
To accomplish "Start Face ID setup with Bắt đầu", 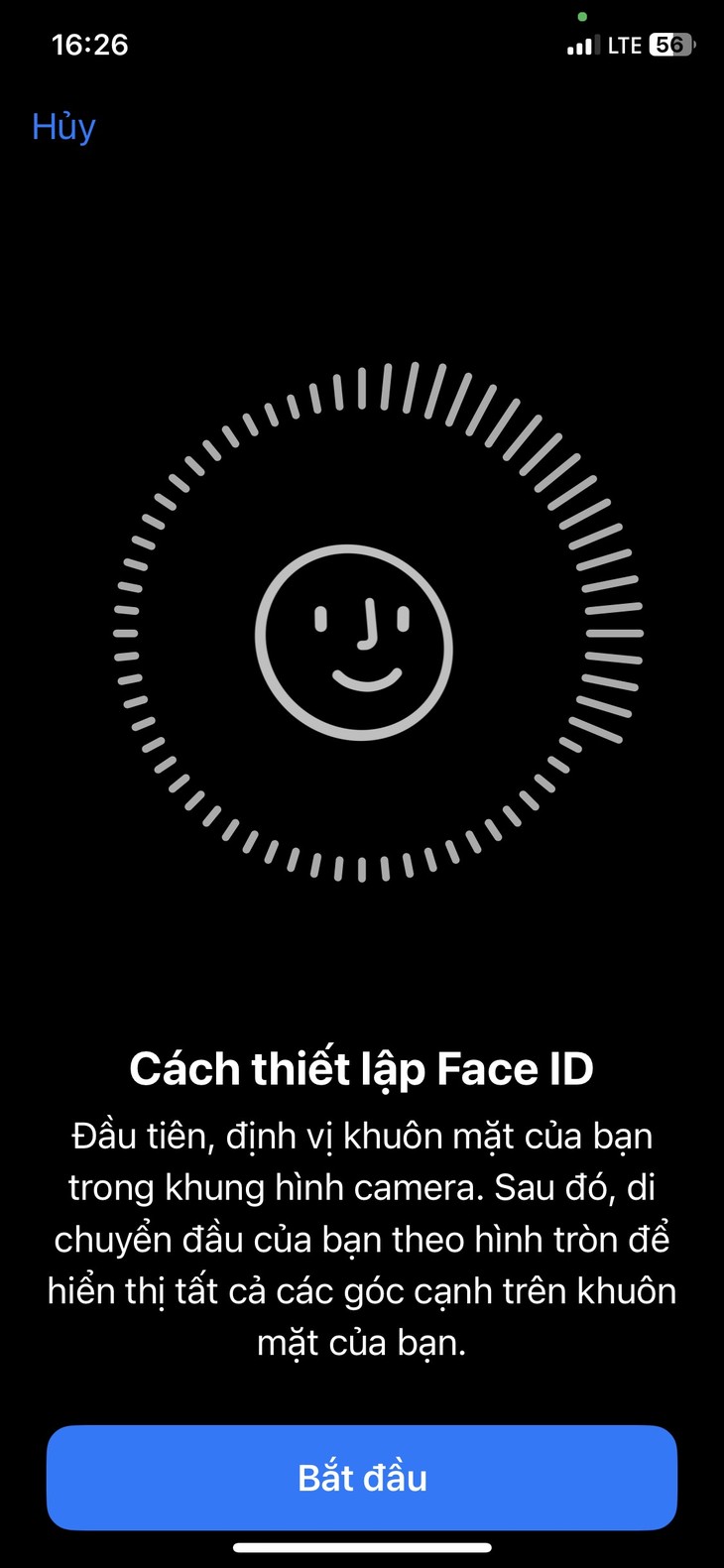I will [362, 1478].
